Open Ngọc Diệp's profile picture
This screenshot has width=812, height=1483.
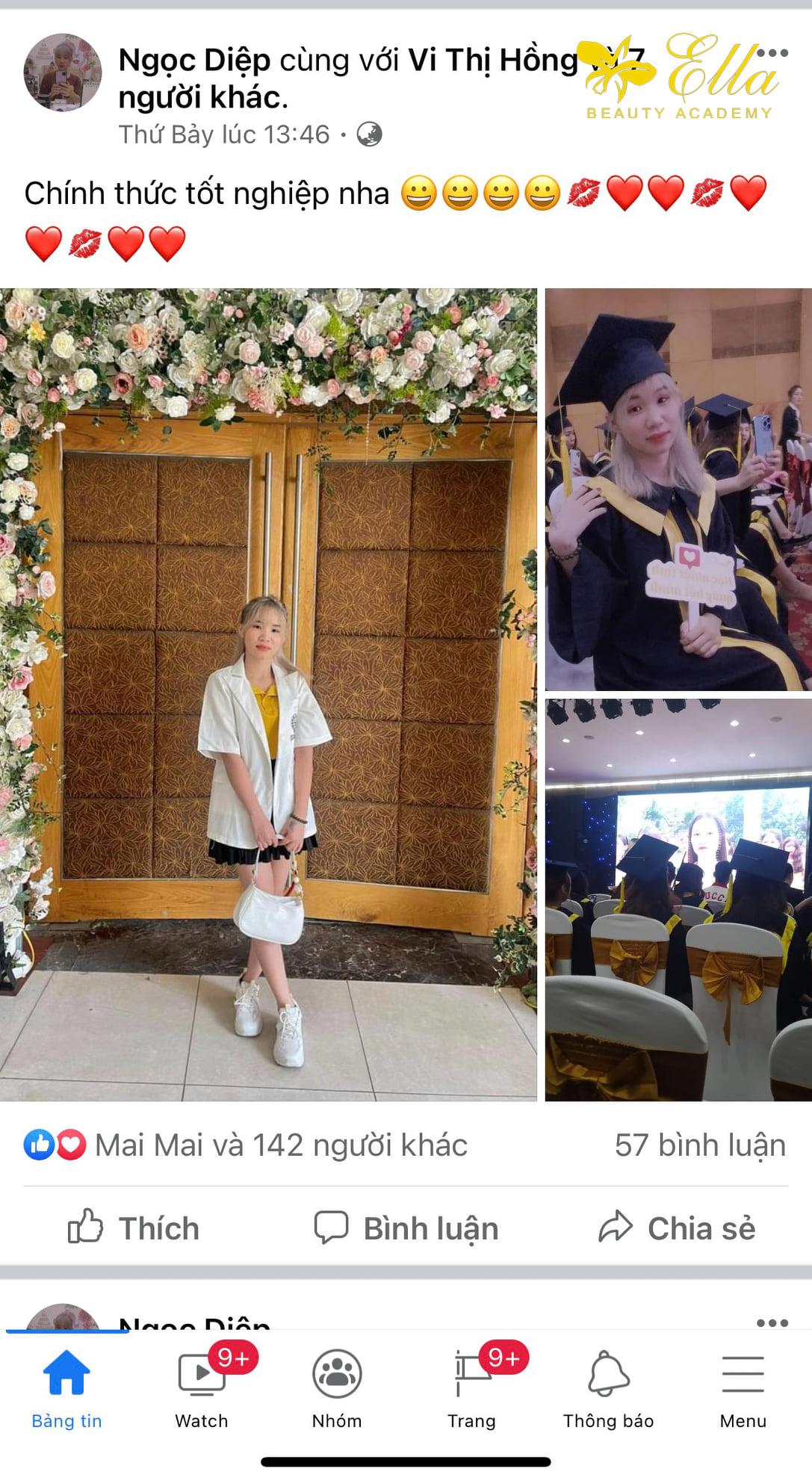(x=63, y=72)
